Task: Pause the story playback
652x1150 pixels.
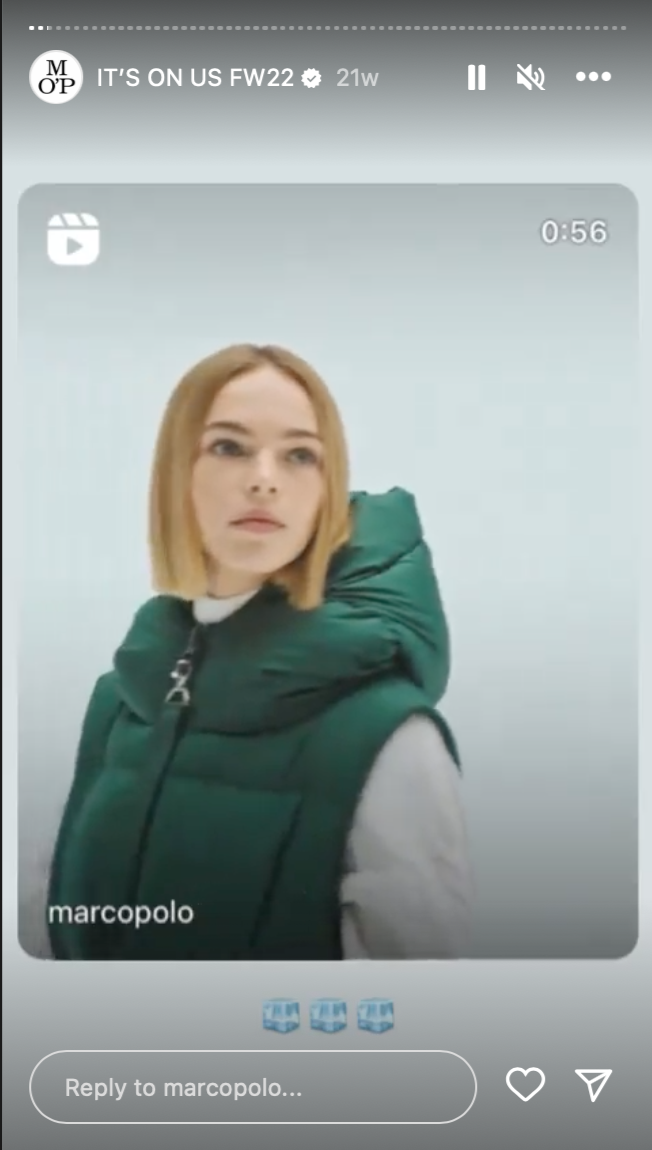Action: 477,77
